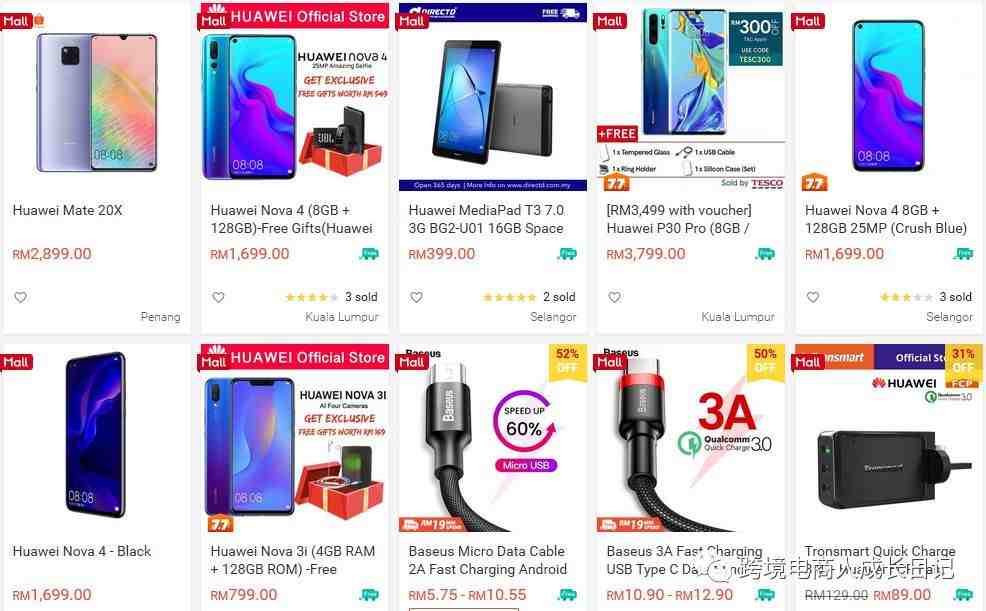Like the Huawei Mate 20X item
Image resolution: width=986 pixels, height=611 pixels.
click(x=20, y=297)
